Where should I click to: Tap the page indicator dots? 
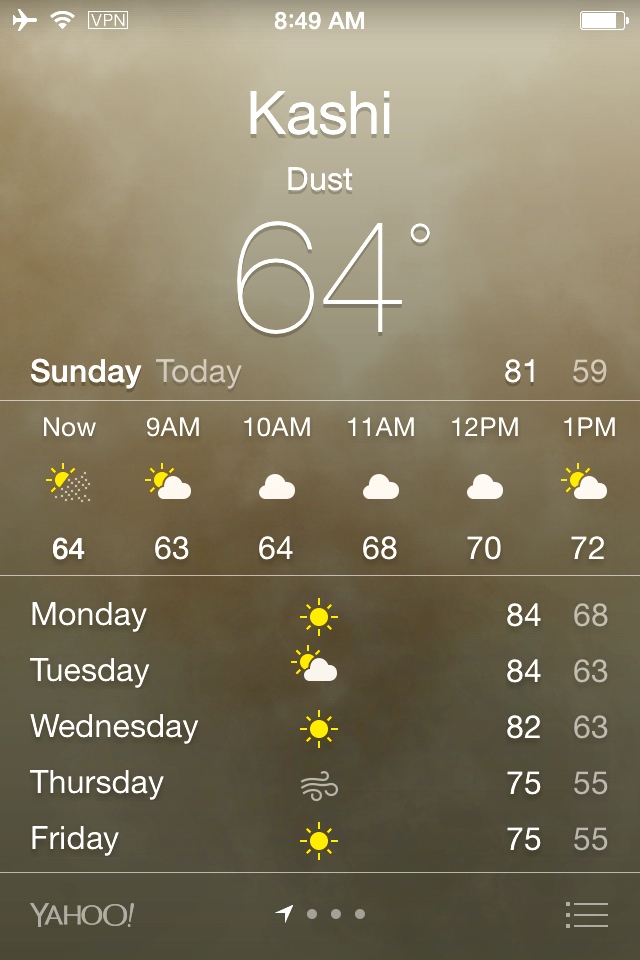click(334, 914)
